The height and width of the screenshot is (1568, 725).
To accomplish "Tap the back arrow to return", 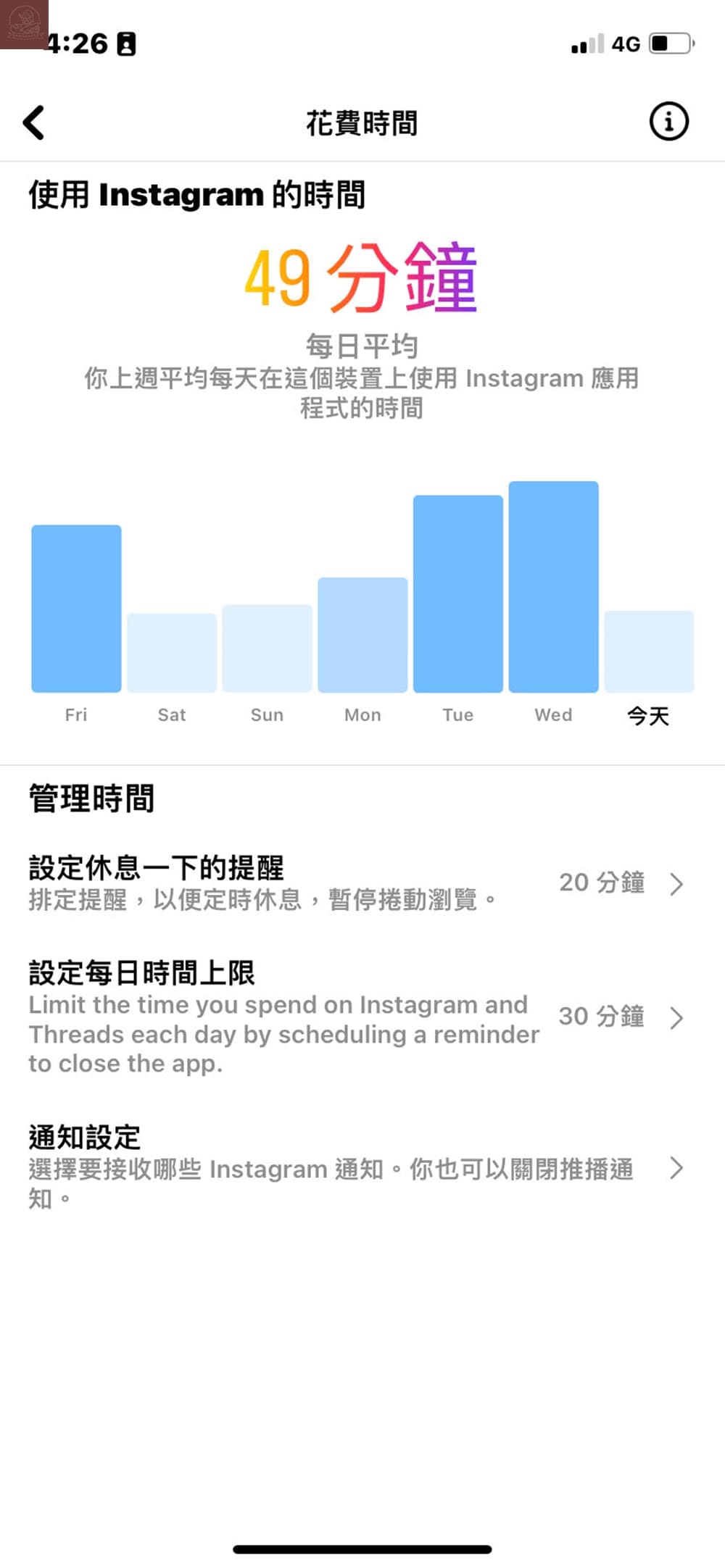I will [34, 121].
